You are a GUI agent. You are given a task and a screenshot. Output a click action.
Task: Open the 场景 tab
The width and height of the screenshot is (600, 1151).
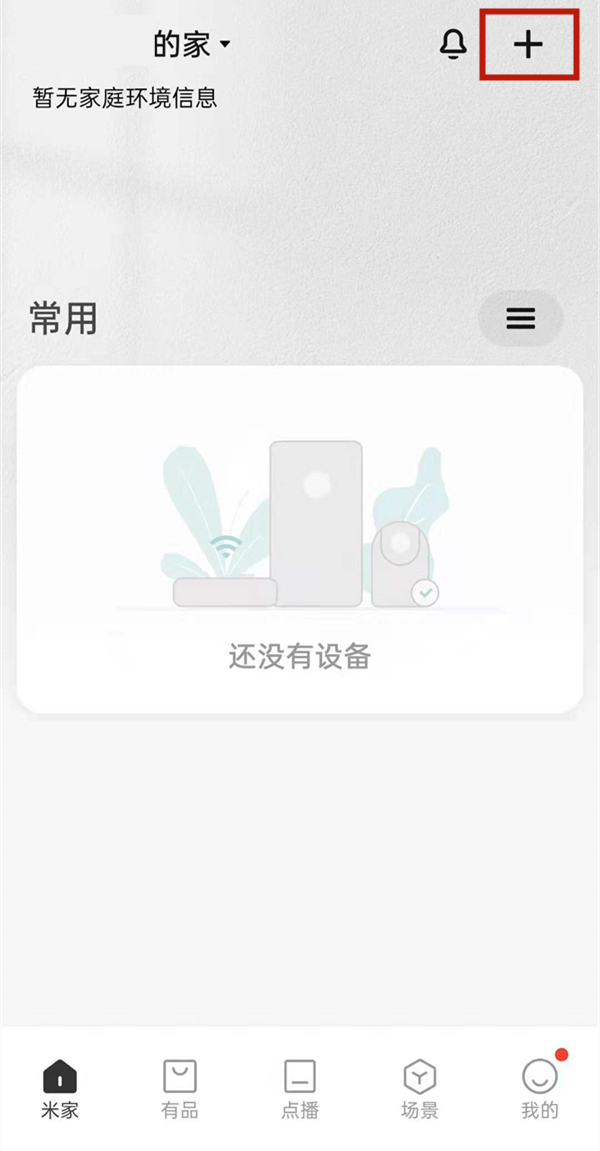pyautogui.click(x=420, y=1089)
